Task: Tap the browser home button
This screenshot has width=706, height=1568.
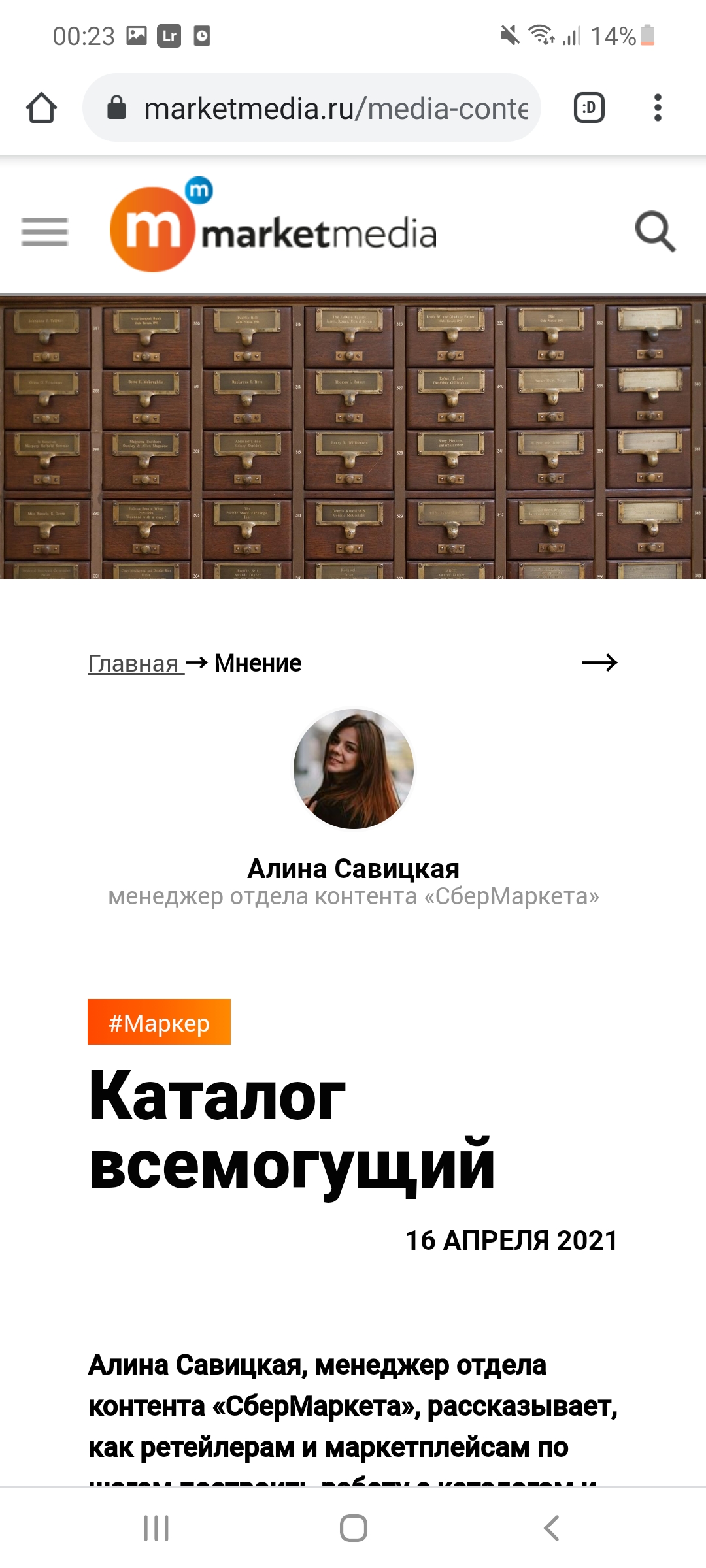Action: [x=41, y=108]
